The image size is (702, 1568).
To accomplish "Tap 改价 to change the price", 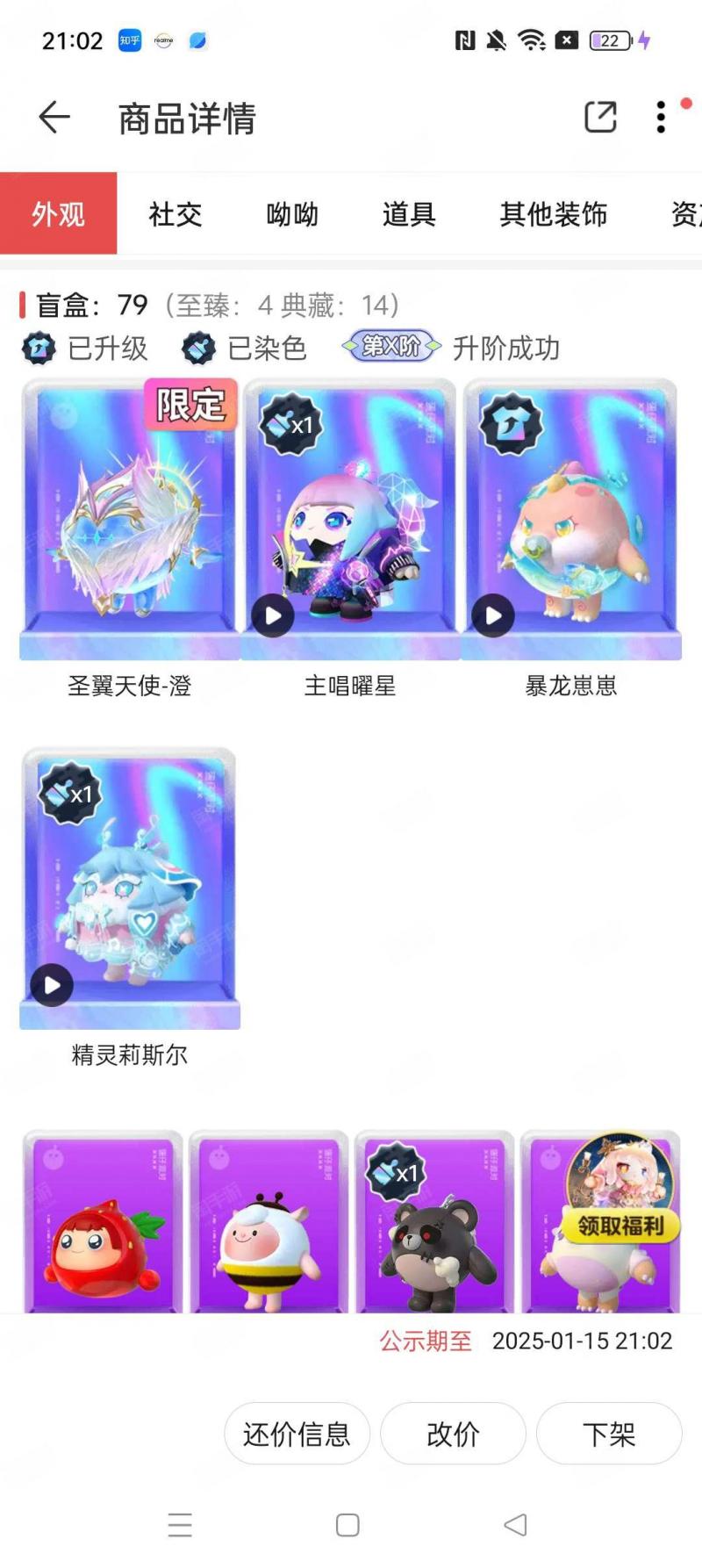I will 453,1434.
